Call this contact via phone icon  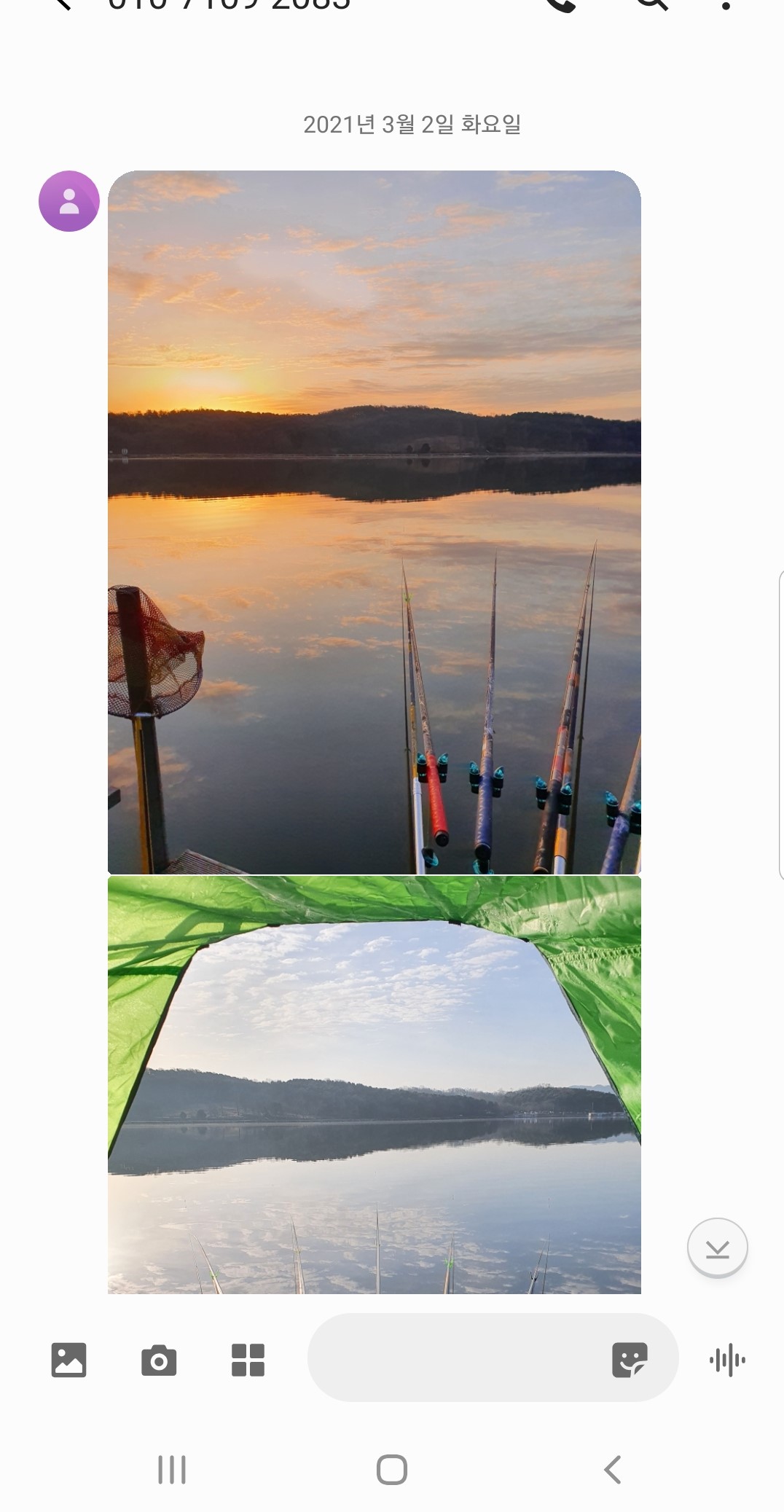(x=561, y=4)
